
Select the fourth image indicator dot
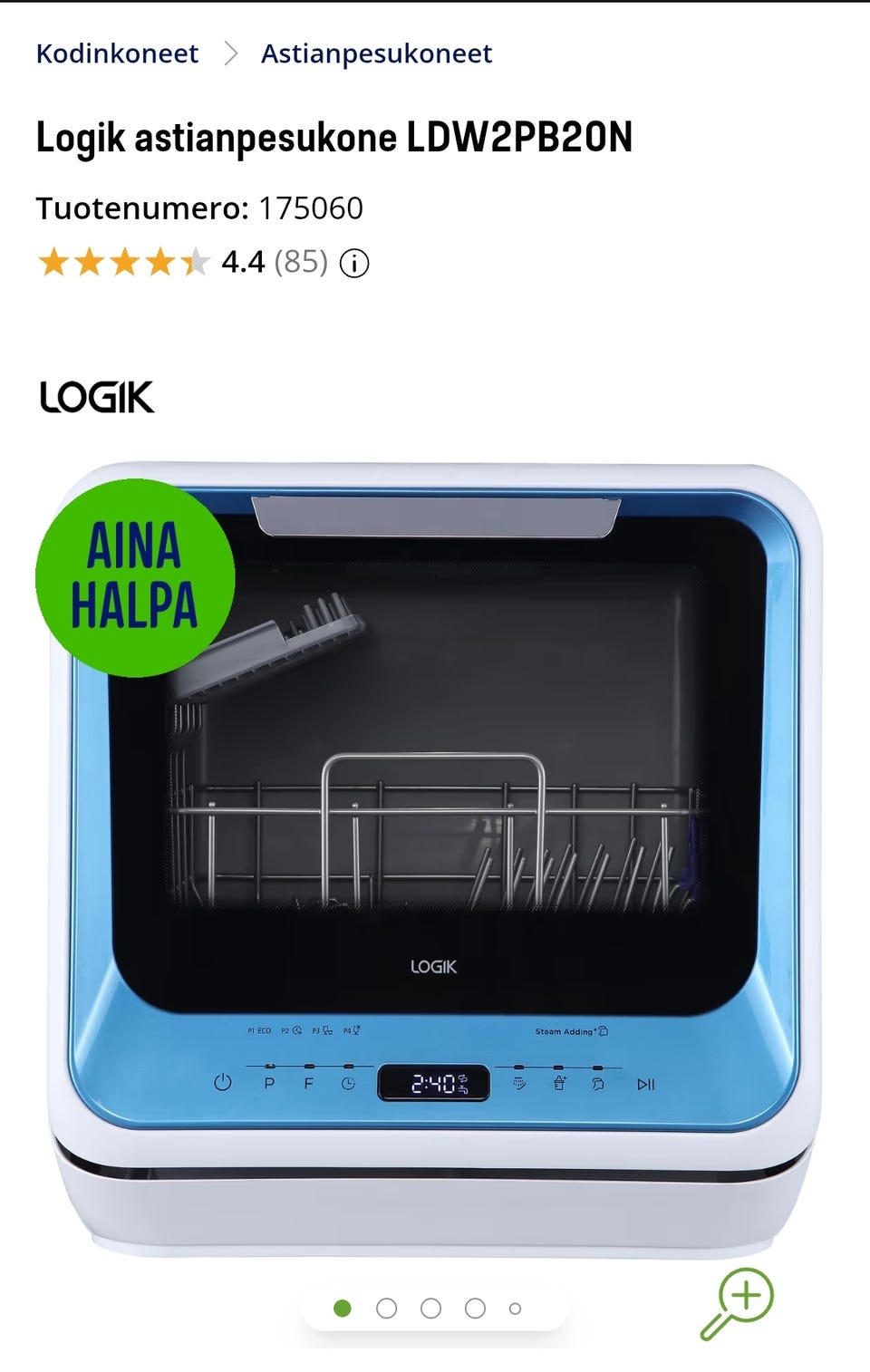pyautogui.click(x=475, y=1309)
